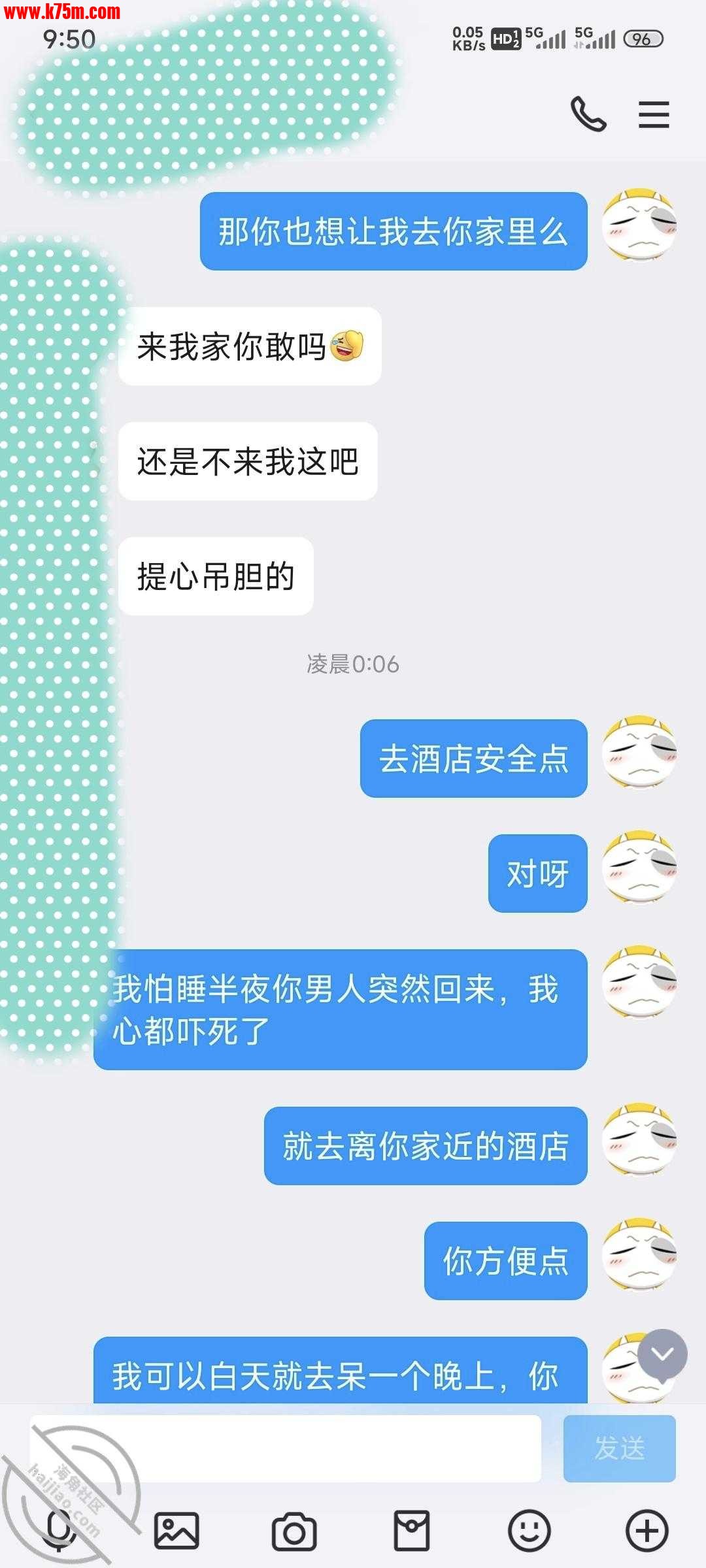The image size is (706, 1568).
Task: Open the emoji panel
Action: [529, 1530]
